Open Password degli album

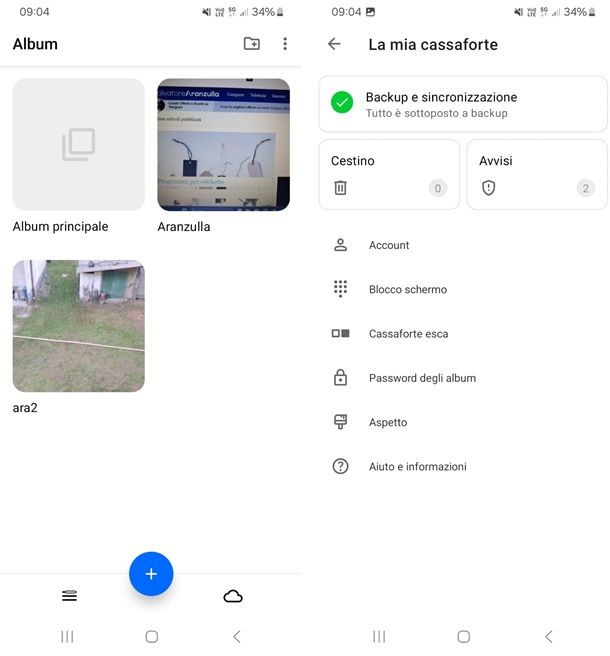pyautogui.click(x=421, y=378)
